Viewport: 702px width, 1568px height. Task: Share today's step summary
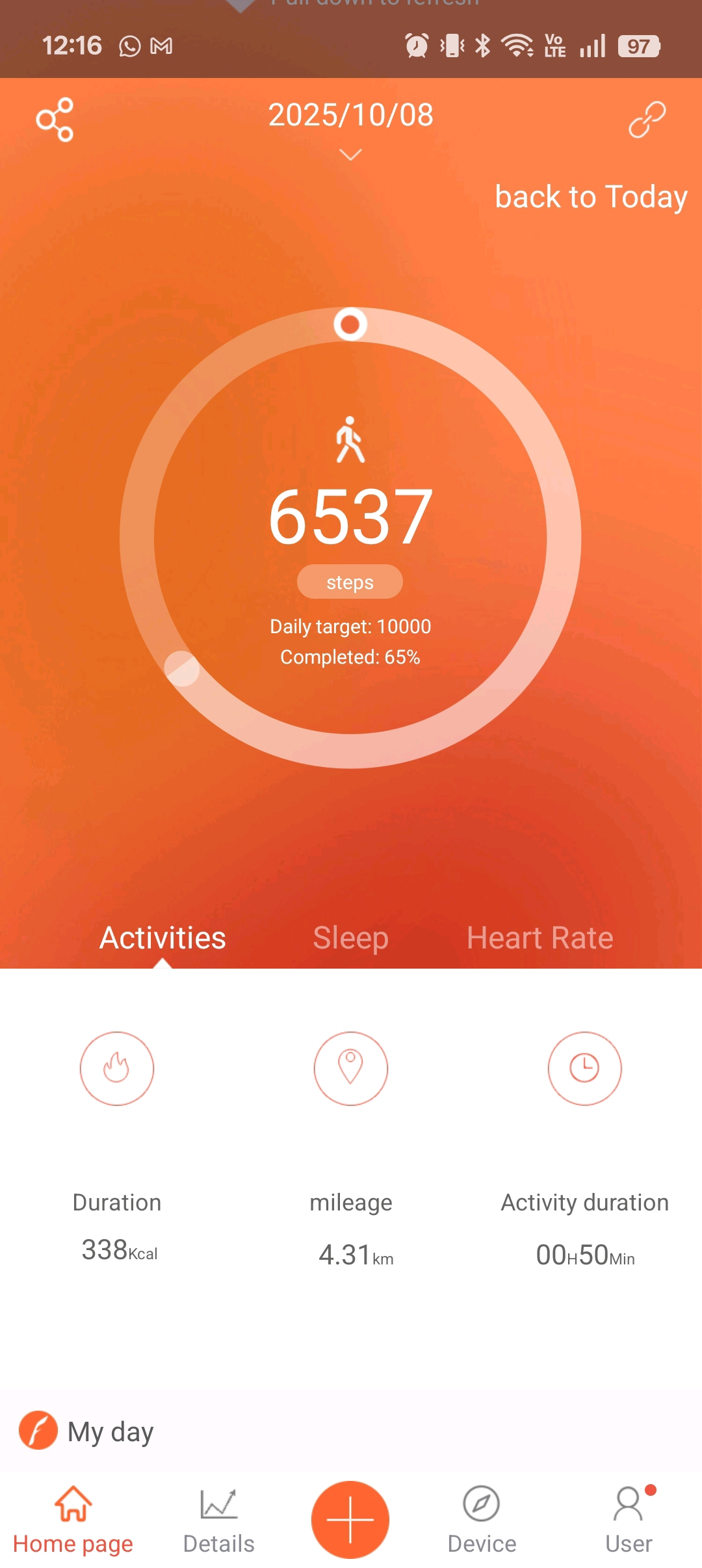[x=55, y=120]
